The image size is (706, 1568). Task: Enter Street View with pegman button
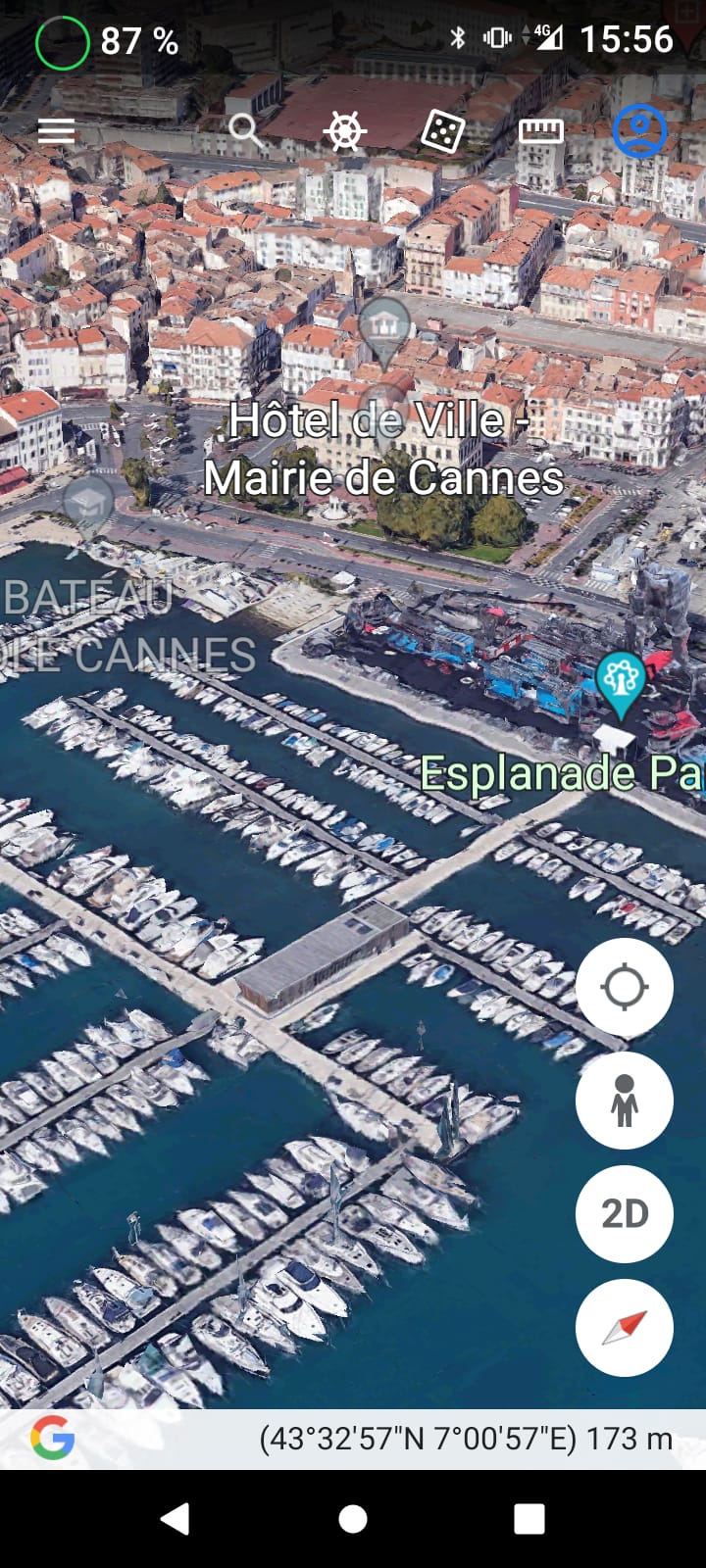(x=625, y=1101)
